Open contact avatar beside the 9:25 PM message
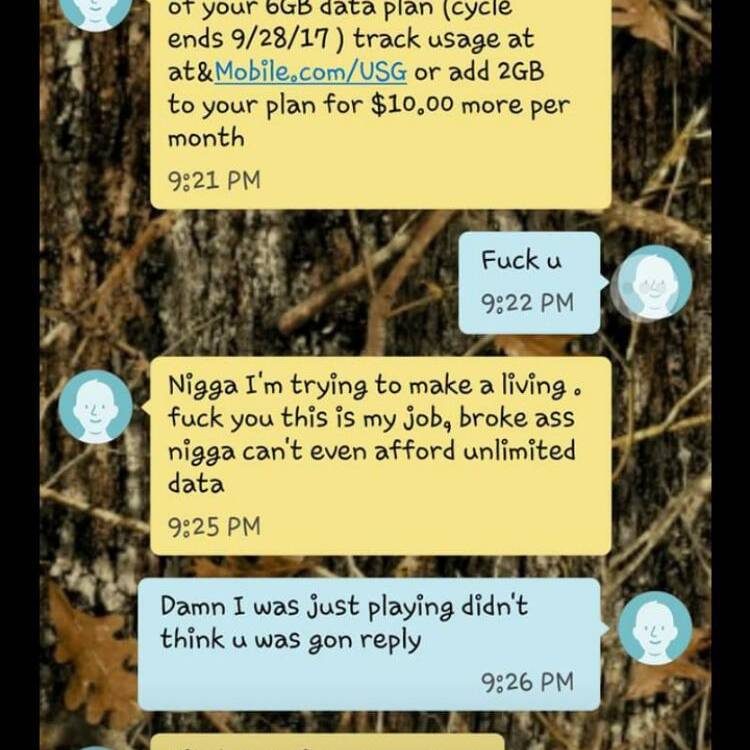This screenshot has height=750, width=750. [96, 406]
